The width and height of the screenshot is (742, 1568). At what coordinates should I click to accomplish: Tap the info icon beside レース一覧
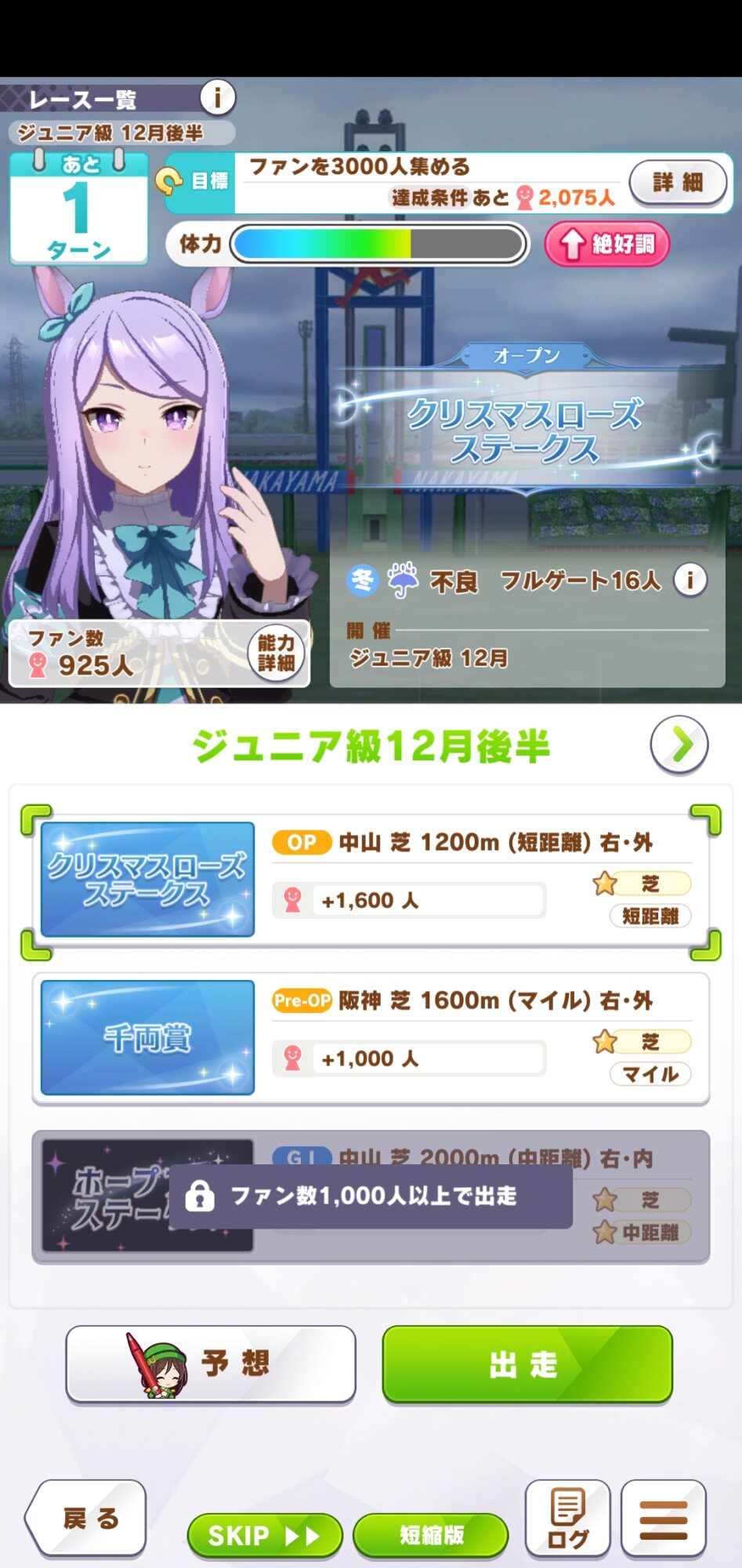pyautogui.click(x=217, y=97)
